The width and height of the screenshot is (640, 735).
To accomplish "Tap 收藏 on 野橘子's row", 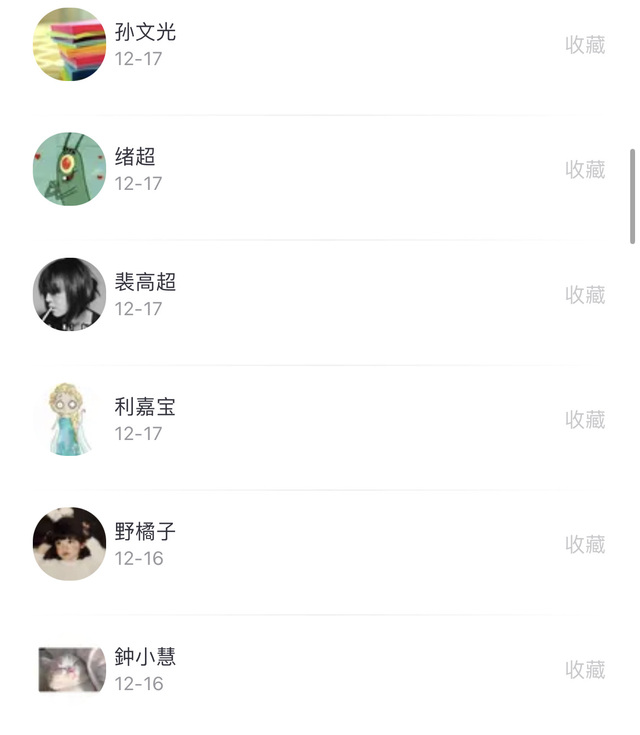I will tap(585, 544).
